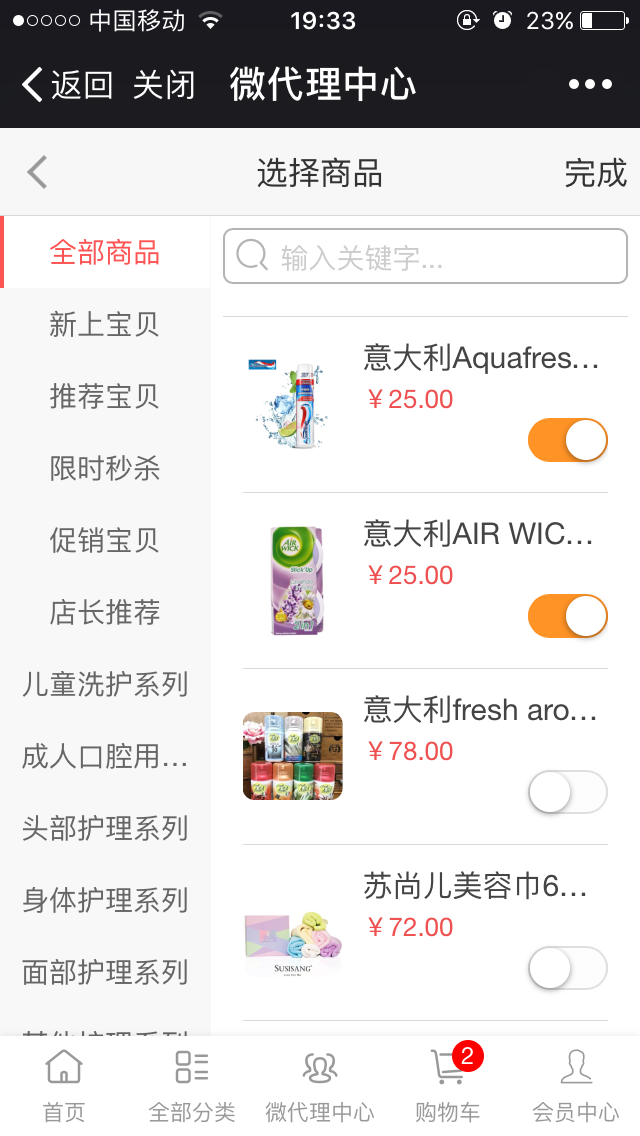
Task: Switch to the 会员中心 tab
Action: pyautogui.click(x=575, y=1086)
